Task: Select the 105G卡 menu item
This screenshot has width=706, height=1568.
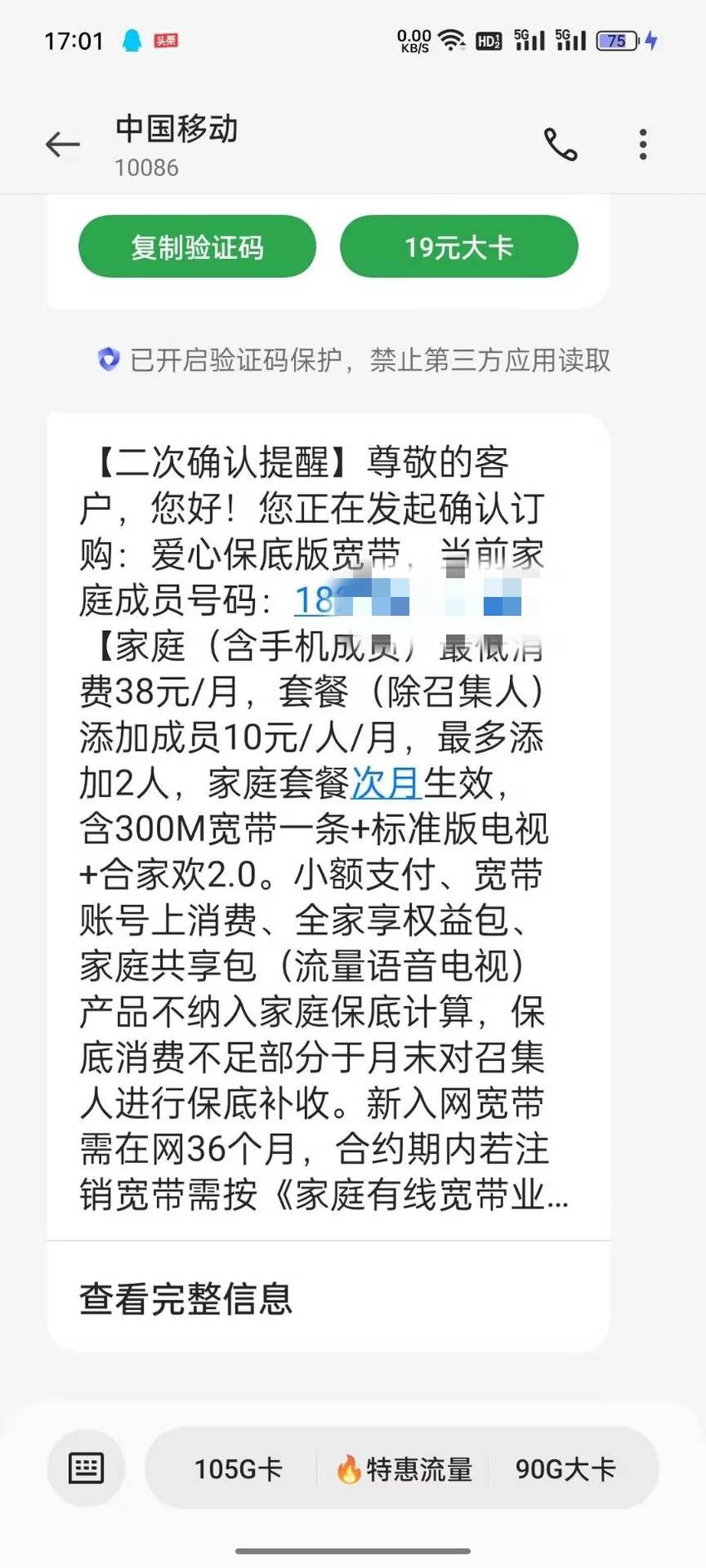Action: click(238, 1469)
